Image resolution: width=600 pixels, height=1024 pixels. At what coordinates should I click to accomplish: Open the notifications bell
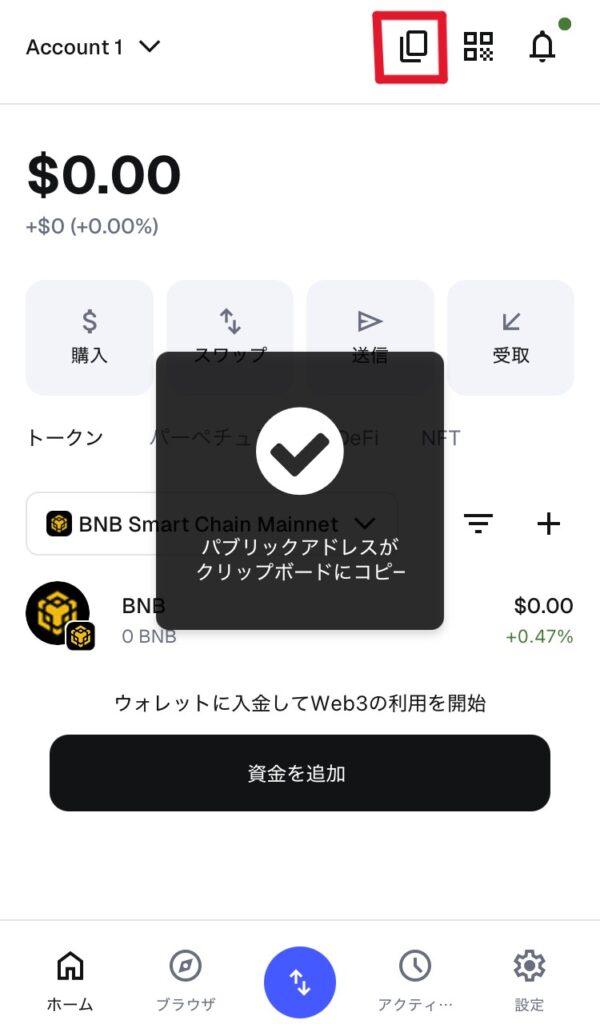click(x=542, y=47)
